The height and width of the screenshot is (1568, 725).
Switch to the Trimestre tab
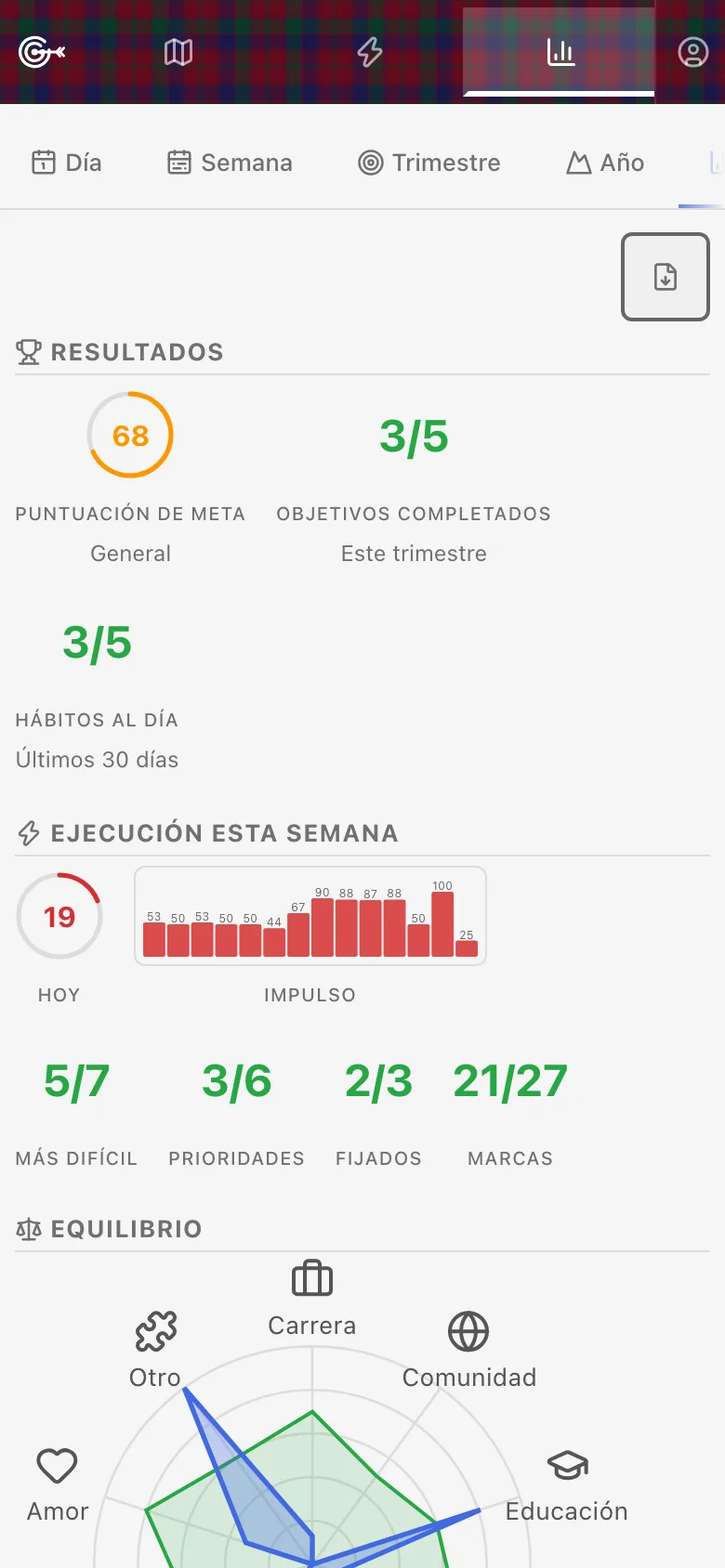[x=429, y=163]
